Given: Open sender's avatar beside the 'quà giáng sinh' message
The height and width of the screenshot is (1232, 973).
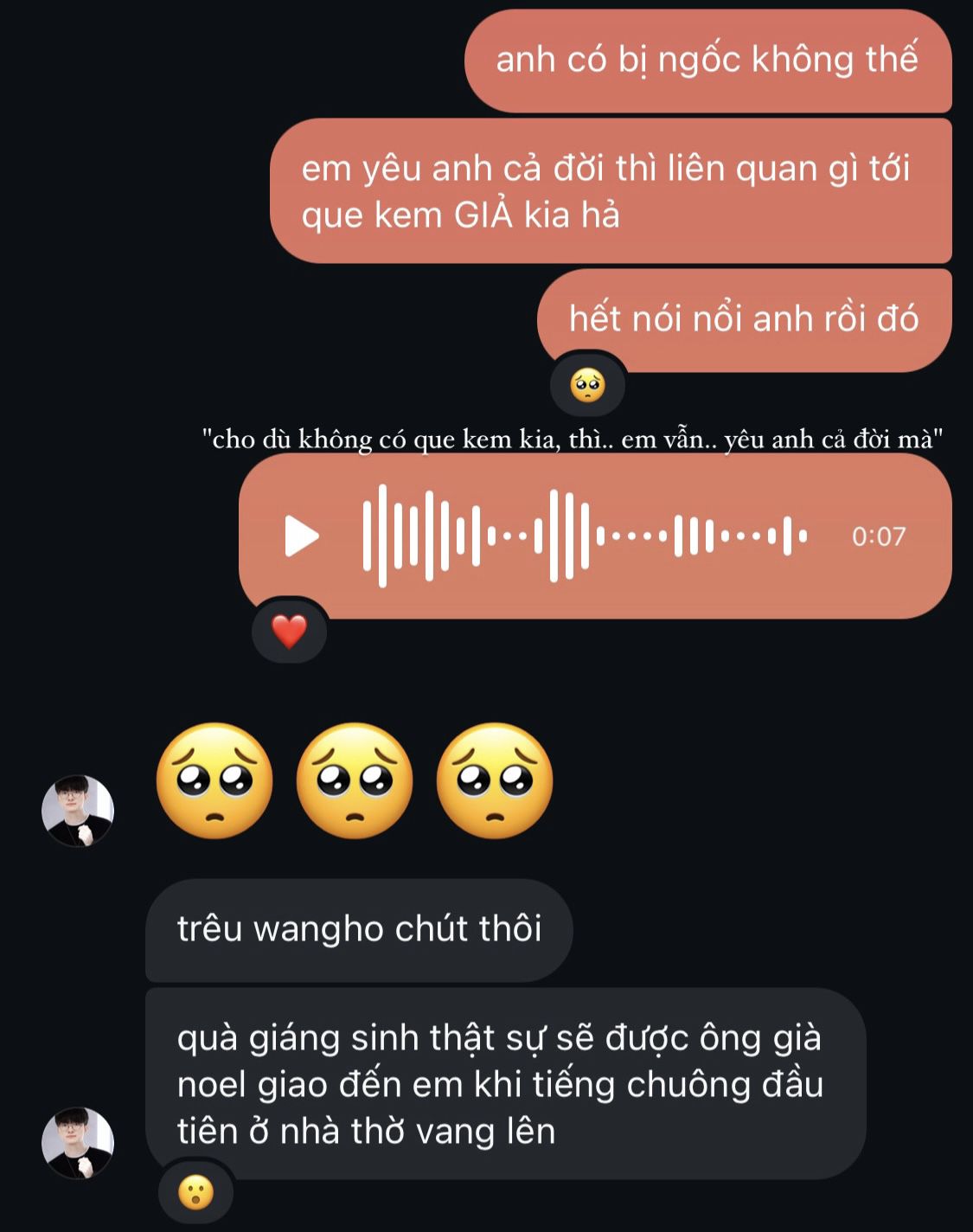Looking at the screenshot, I should (x=78, y=1142).
